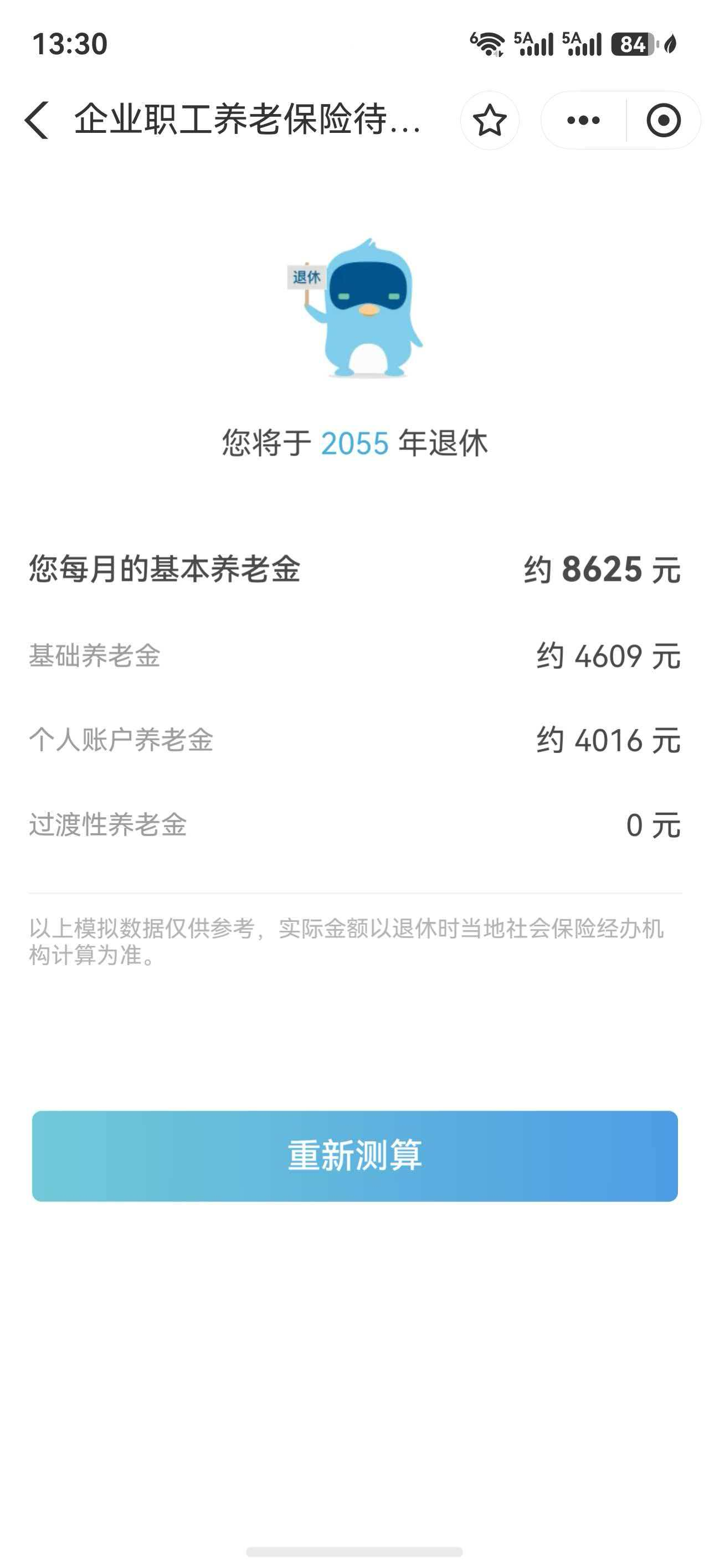
Task: Go back using the top-left arrow
Action: point(37,120)
